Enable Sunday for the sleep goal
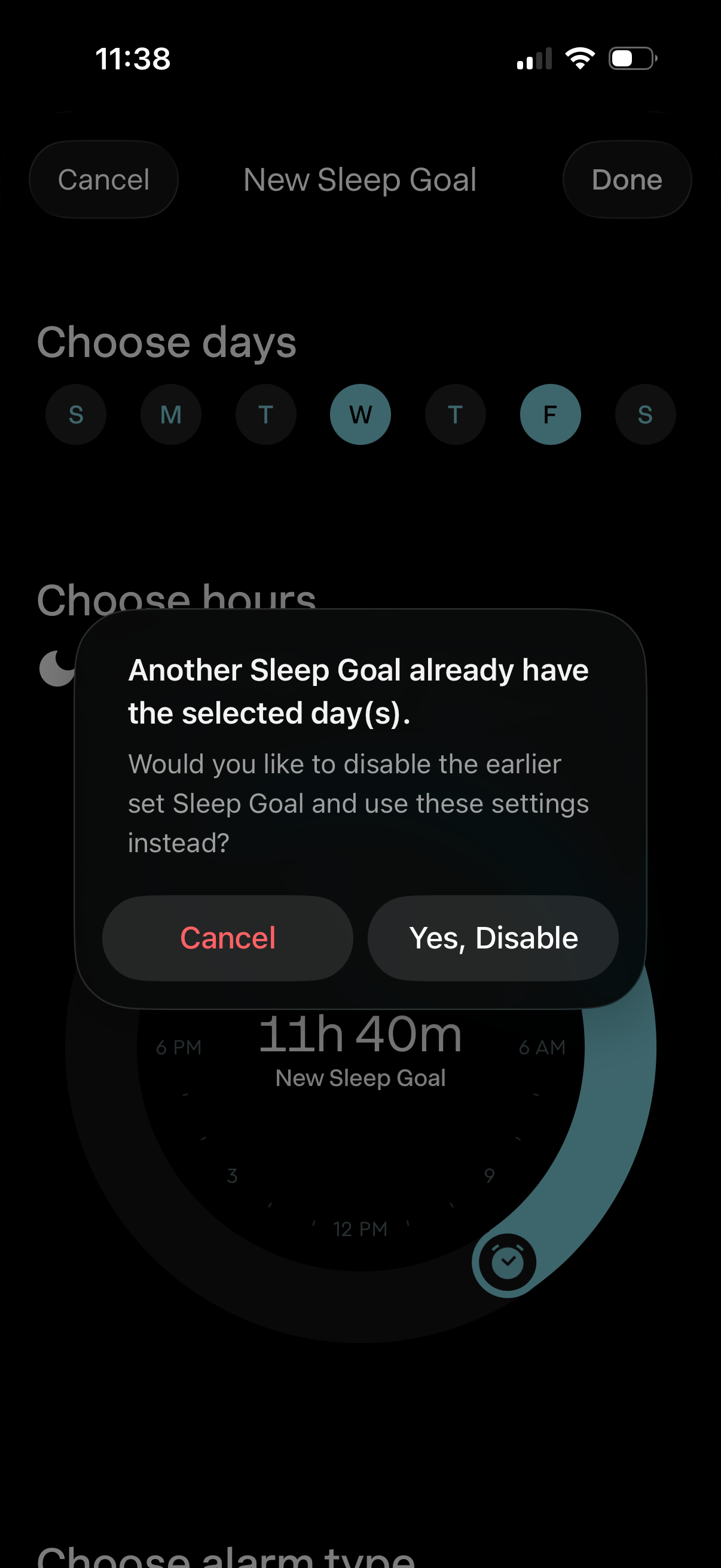The width and height of the screenshot is (721, 1568). click(75, 414)
